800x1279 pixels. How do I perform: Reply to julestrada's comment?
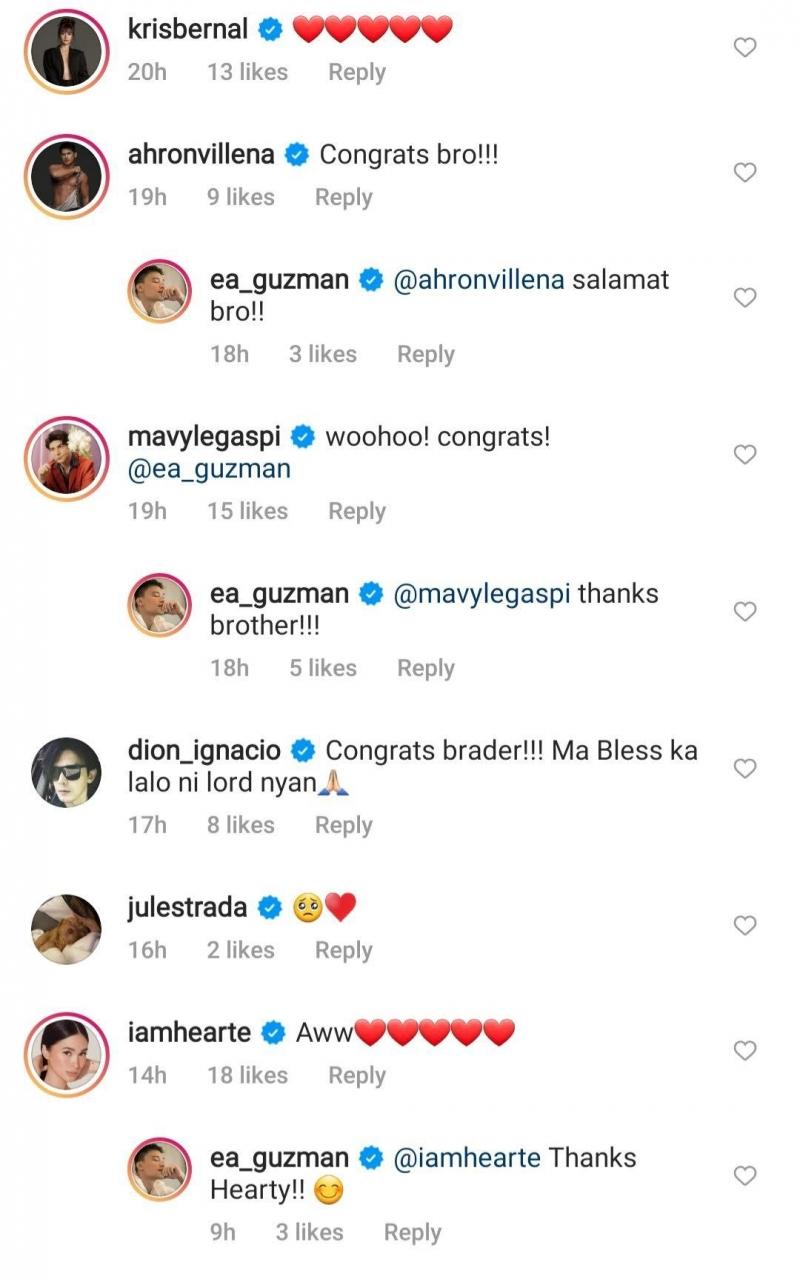pos(343,950)
